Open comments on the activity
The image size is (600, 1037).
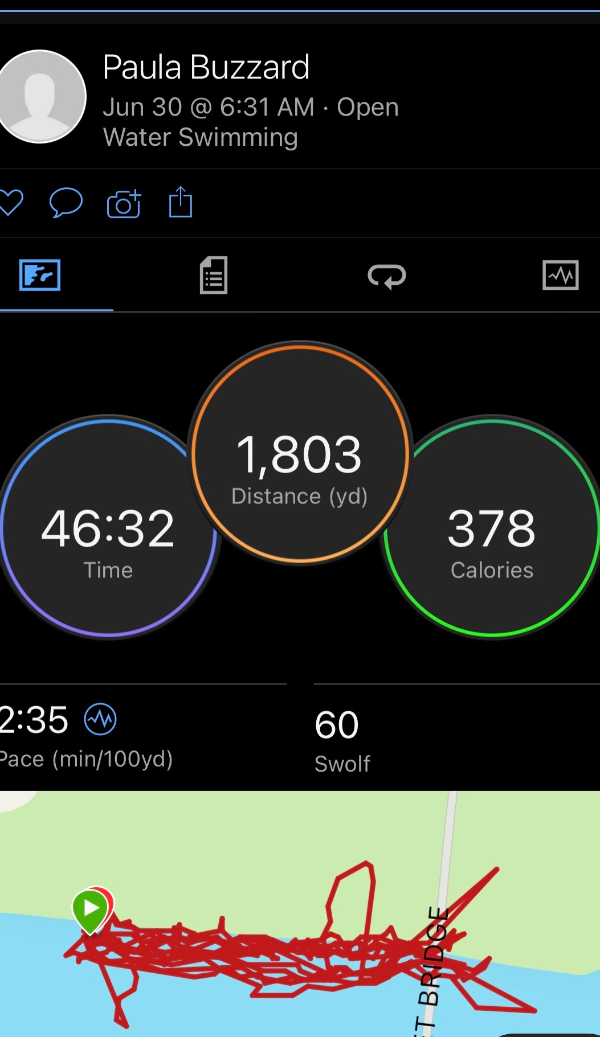[66, 202]
